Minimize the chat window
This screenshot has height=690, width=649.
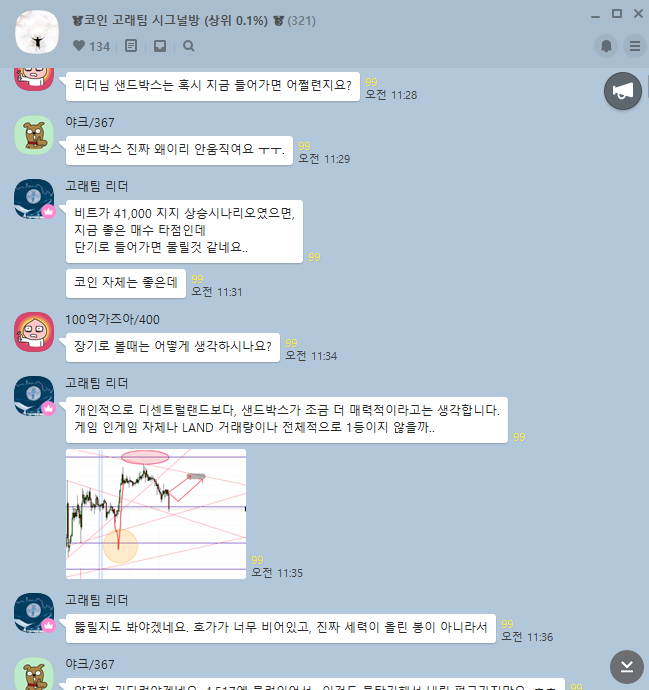[x=593, y=13]
